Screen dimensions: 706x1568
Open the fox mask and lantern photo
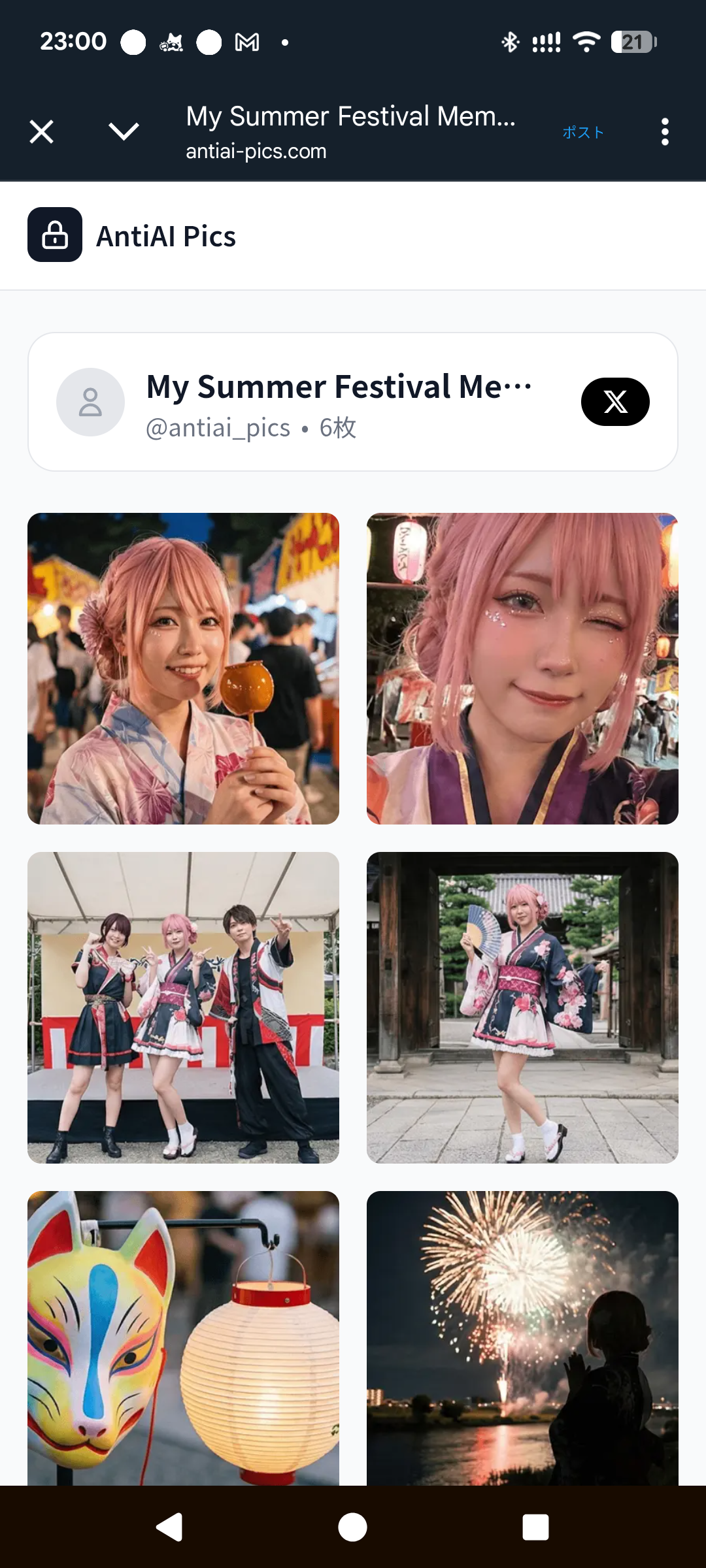183,1338
